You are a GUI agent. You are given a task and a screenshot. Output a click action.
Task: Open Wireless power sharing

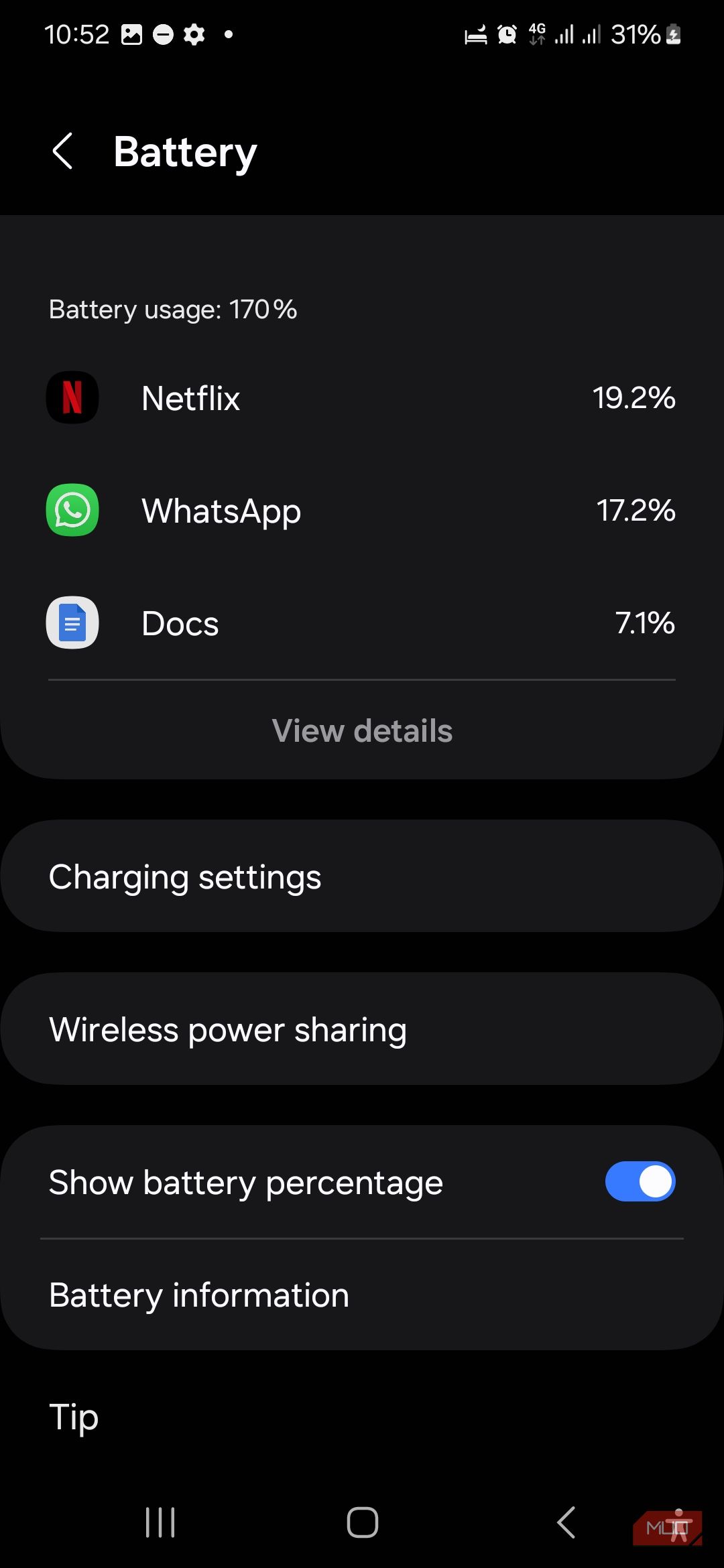(362, 1029)
